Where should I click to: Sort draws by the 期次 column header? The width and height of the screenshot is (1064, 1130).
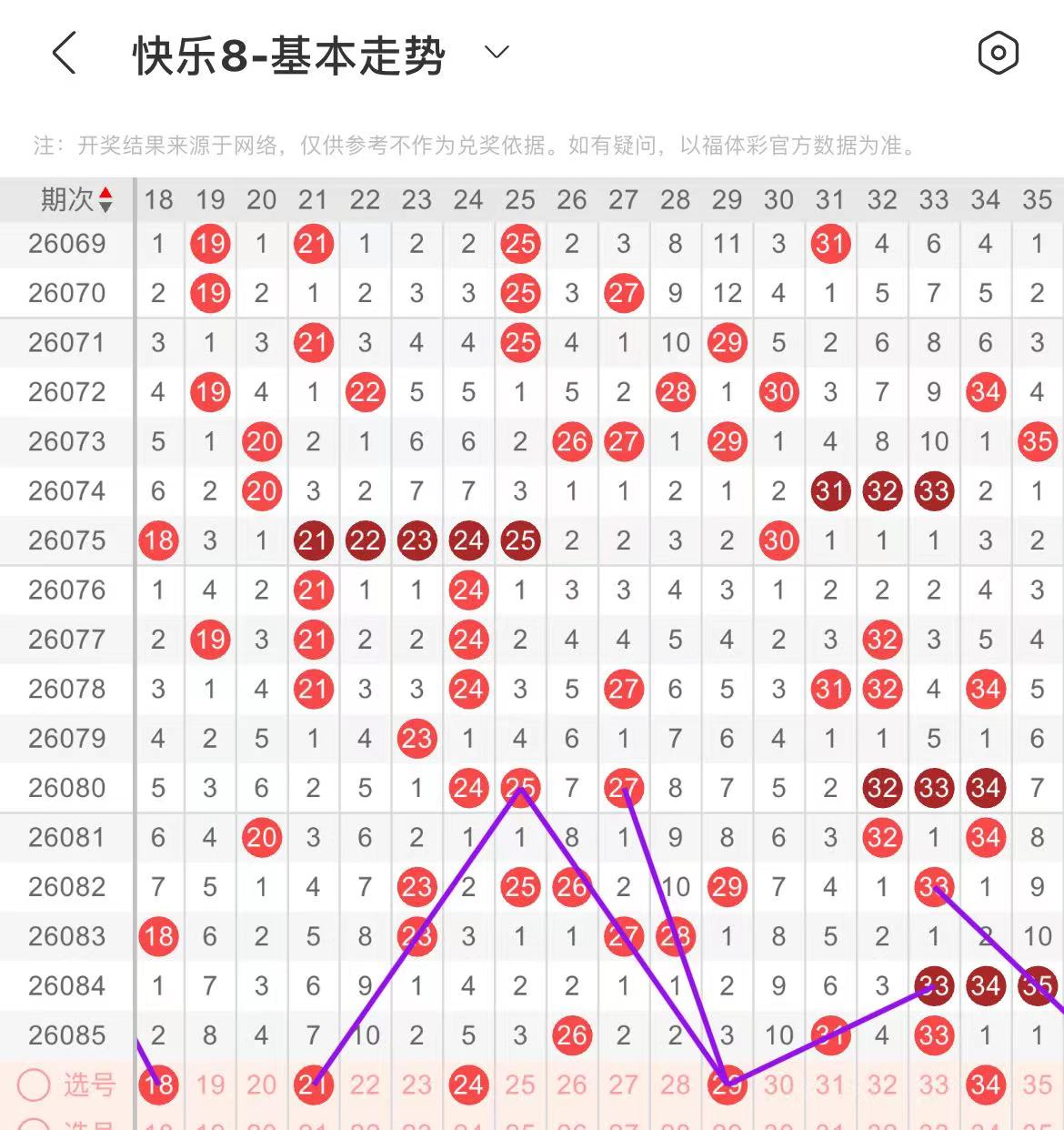point(75,199)
